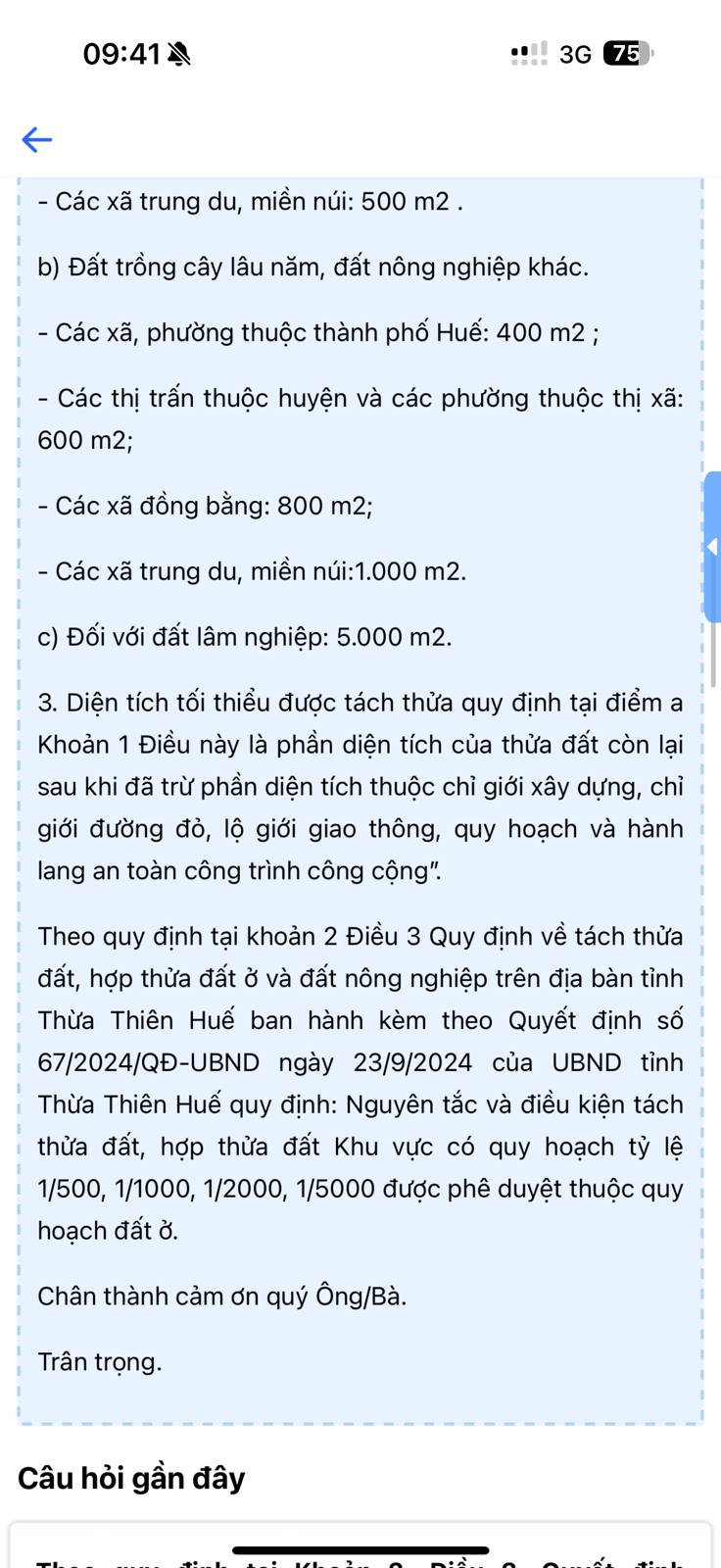Go back using the blue arrow
721x1568 pixels.
point(37,140)
